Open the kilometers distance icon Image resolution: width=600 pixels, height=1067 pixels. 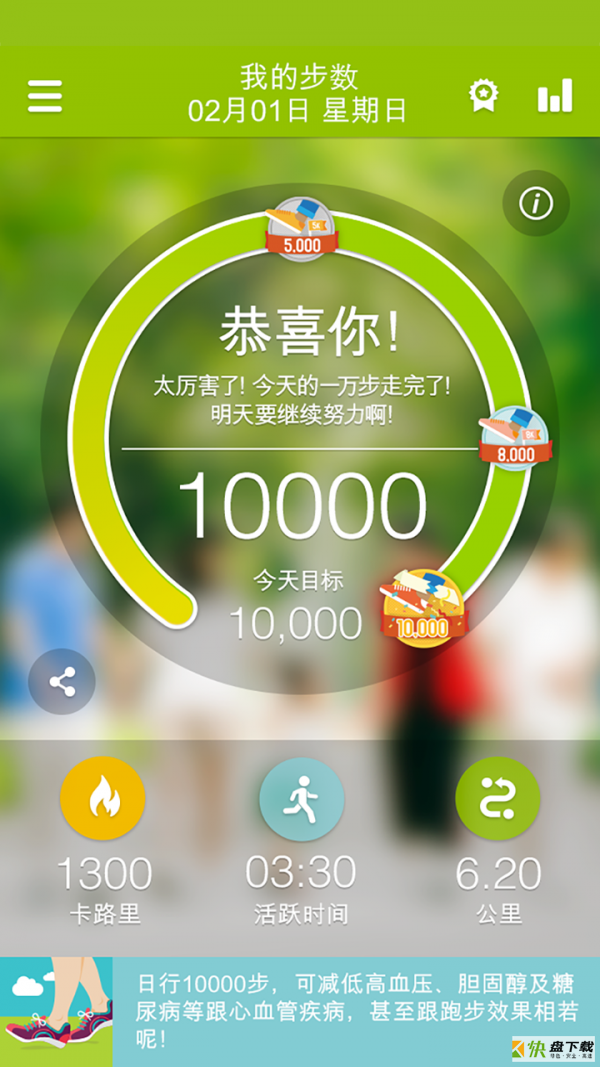(x=498, y=798)
